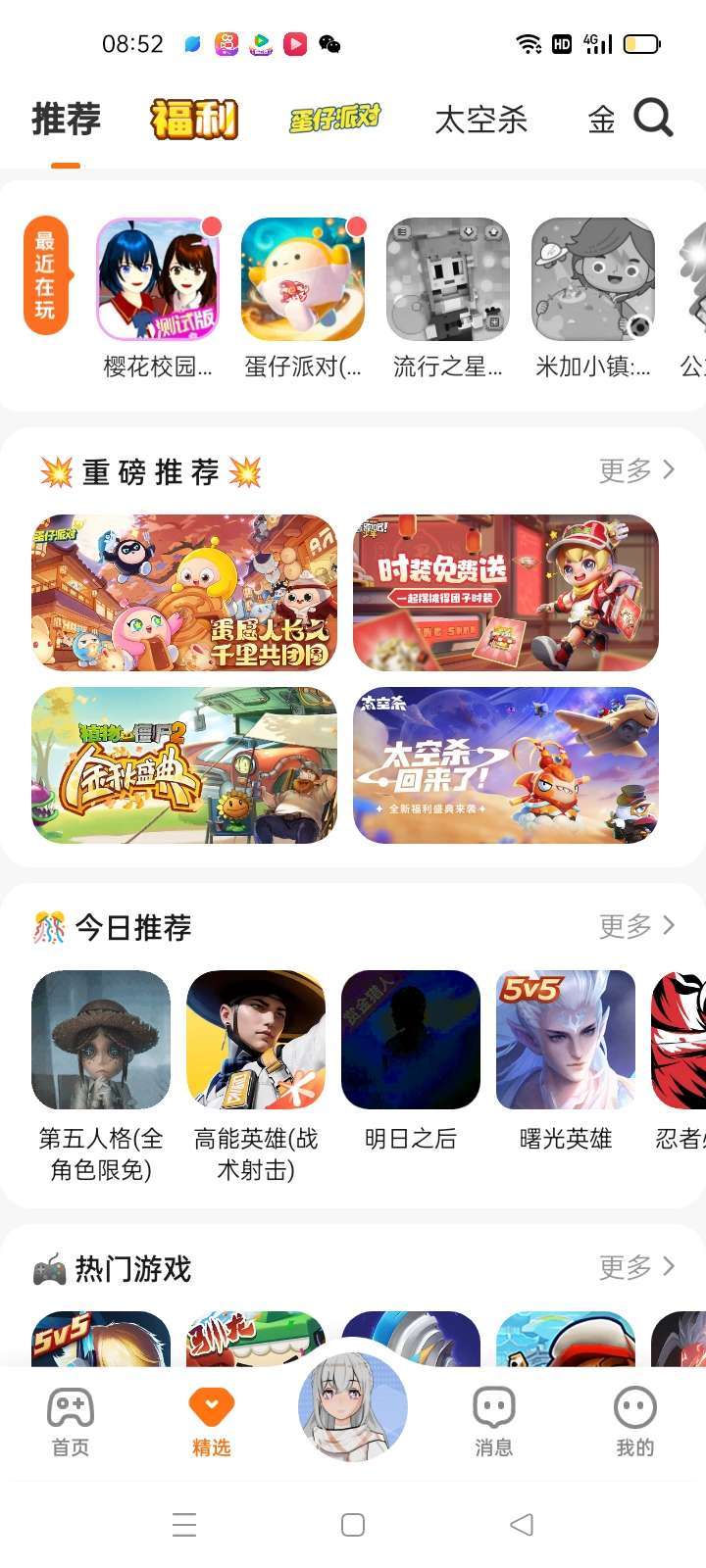706x1568 pixels.
Task: Switch to the 蛋仔派对 top tab
Action: coord(334,120)
